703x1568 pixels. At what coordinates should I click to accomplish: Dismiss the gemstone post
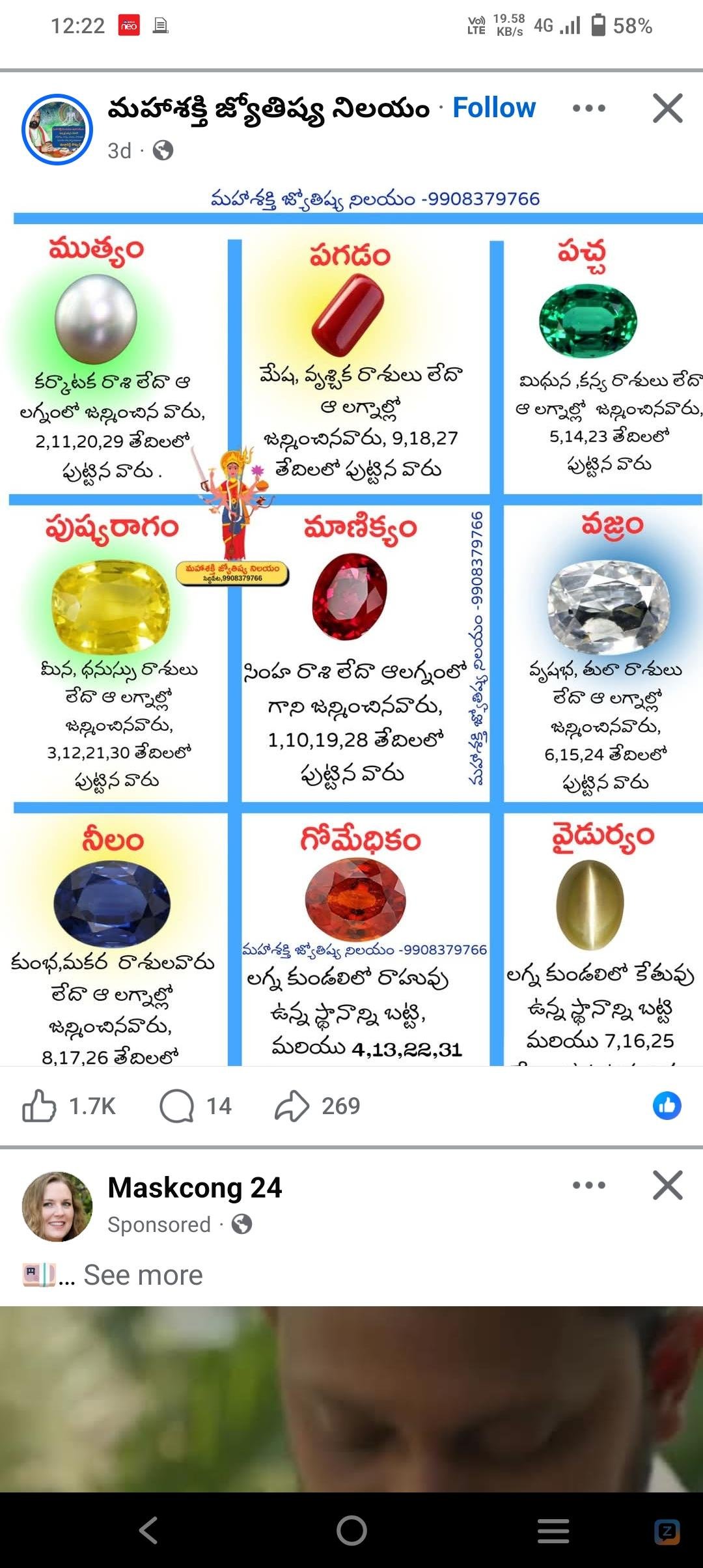[667, 108]
